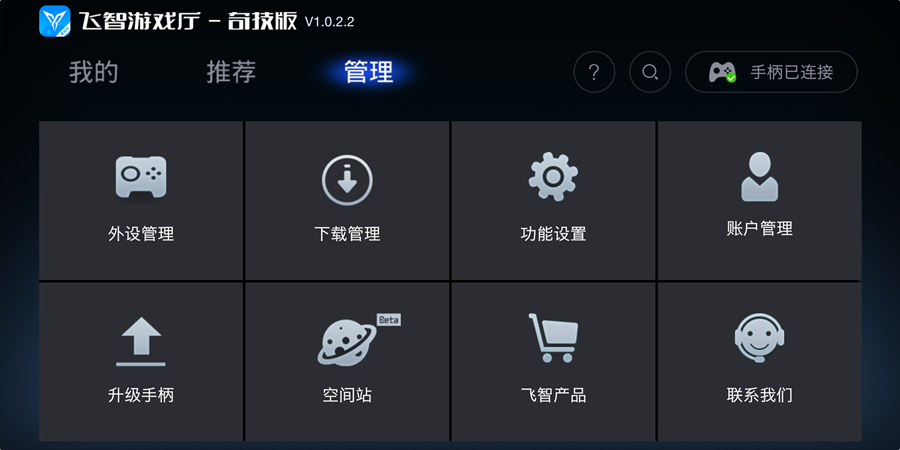Select the 管理 tab
900x450 pixels.
(x=368, y=72)
